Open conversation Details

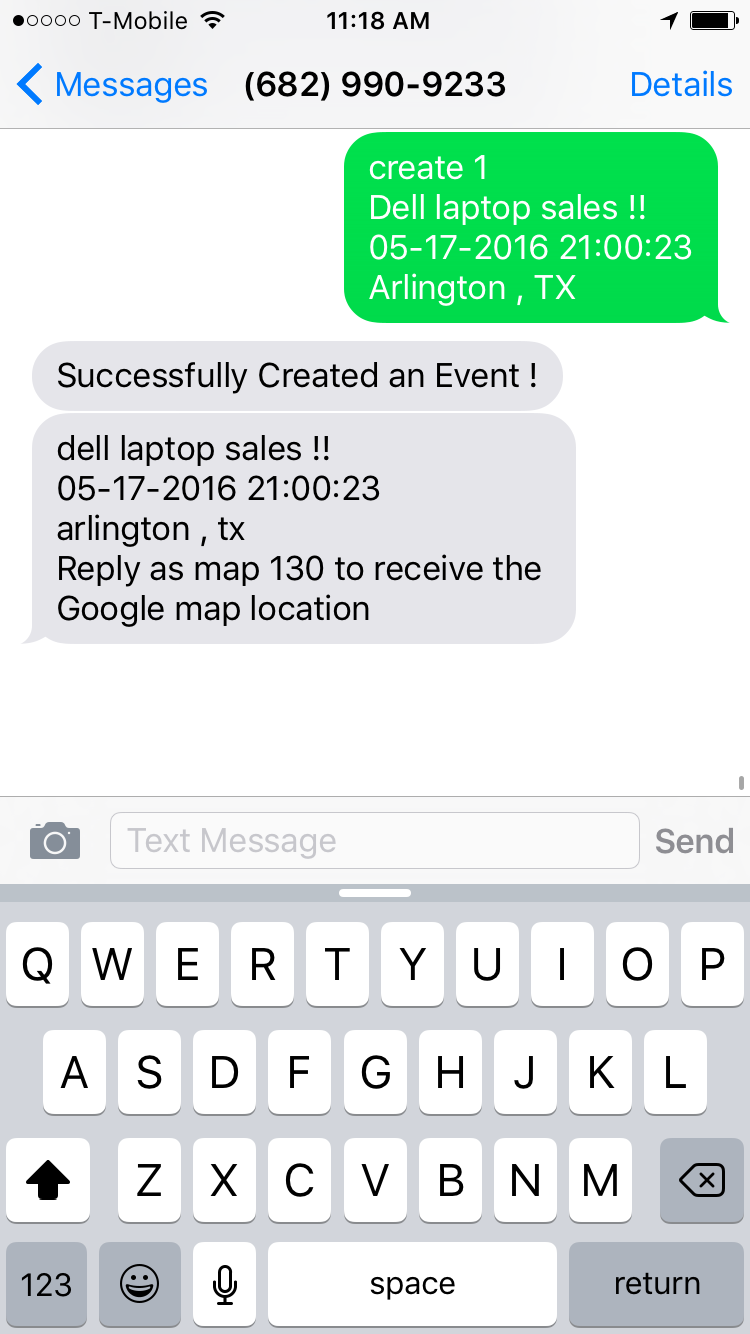pyautogui.click(x=681, y=85)
